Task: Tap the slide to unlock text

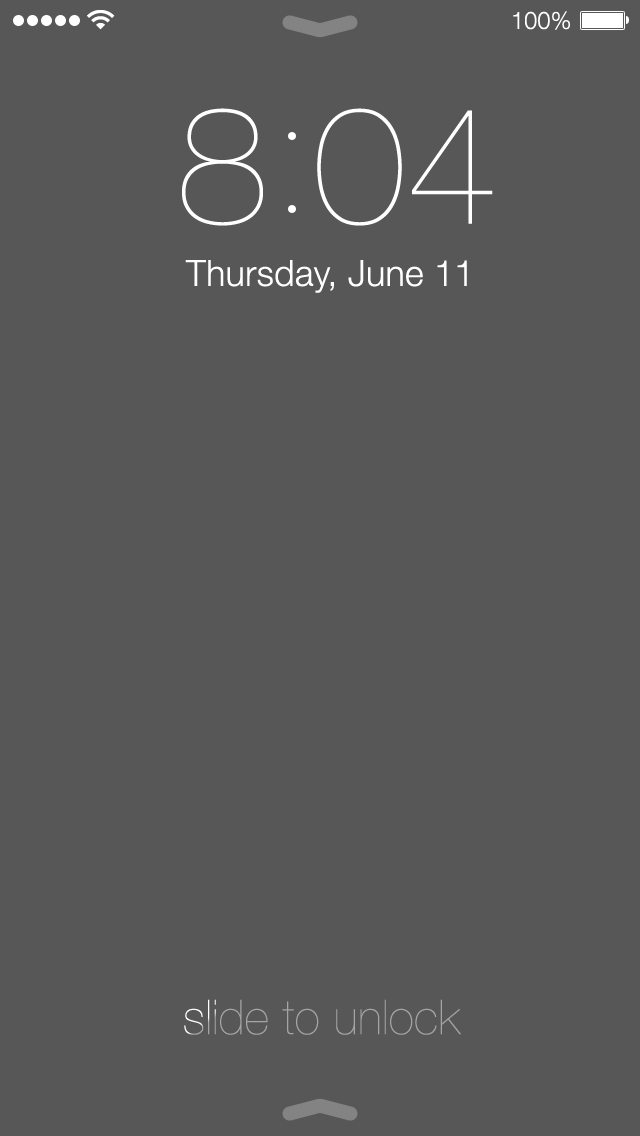Action: click(322, 1020)
